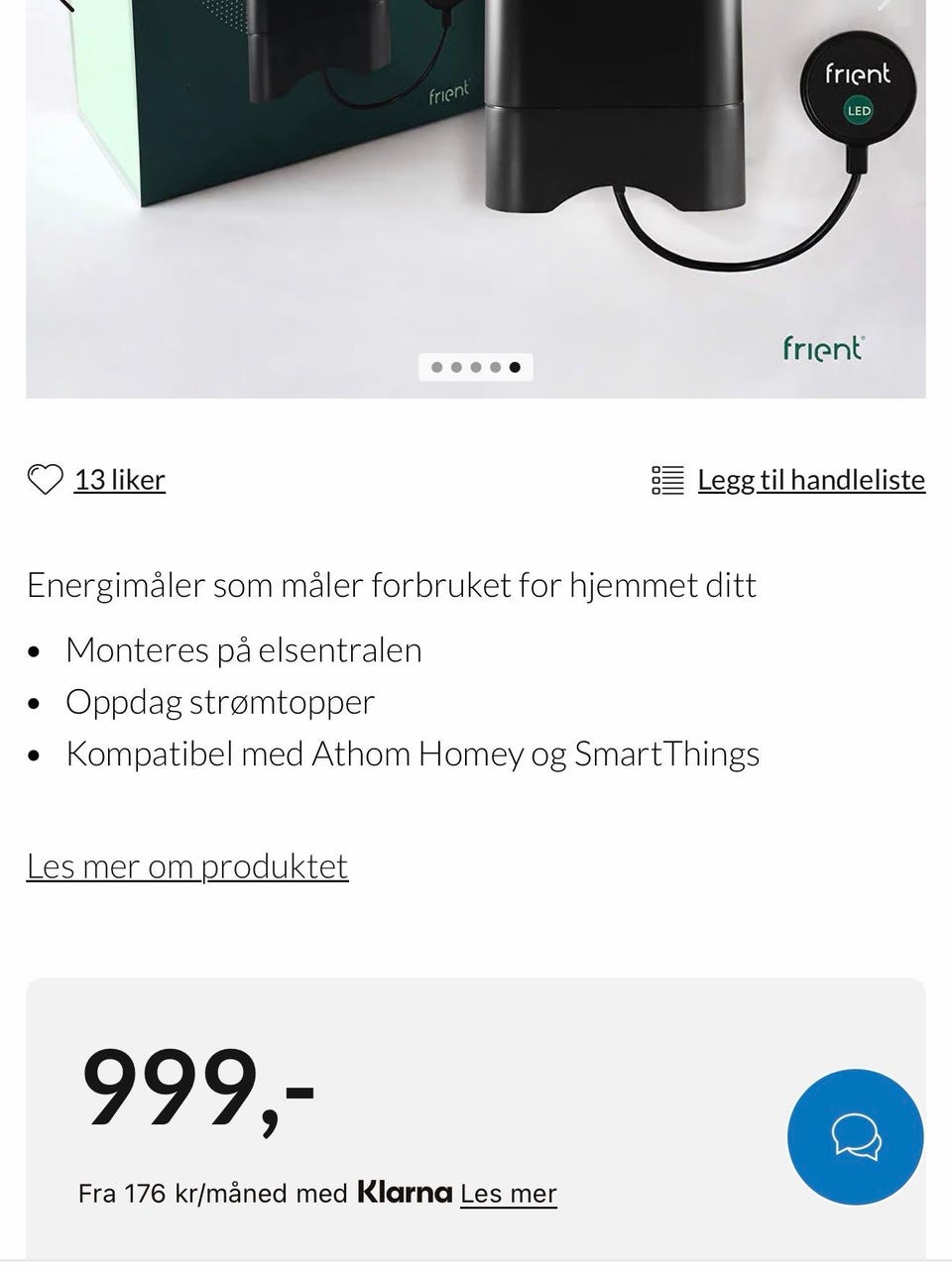Like the product with the heart icon

pyautogui.click(x=45, y=480)
